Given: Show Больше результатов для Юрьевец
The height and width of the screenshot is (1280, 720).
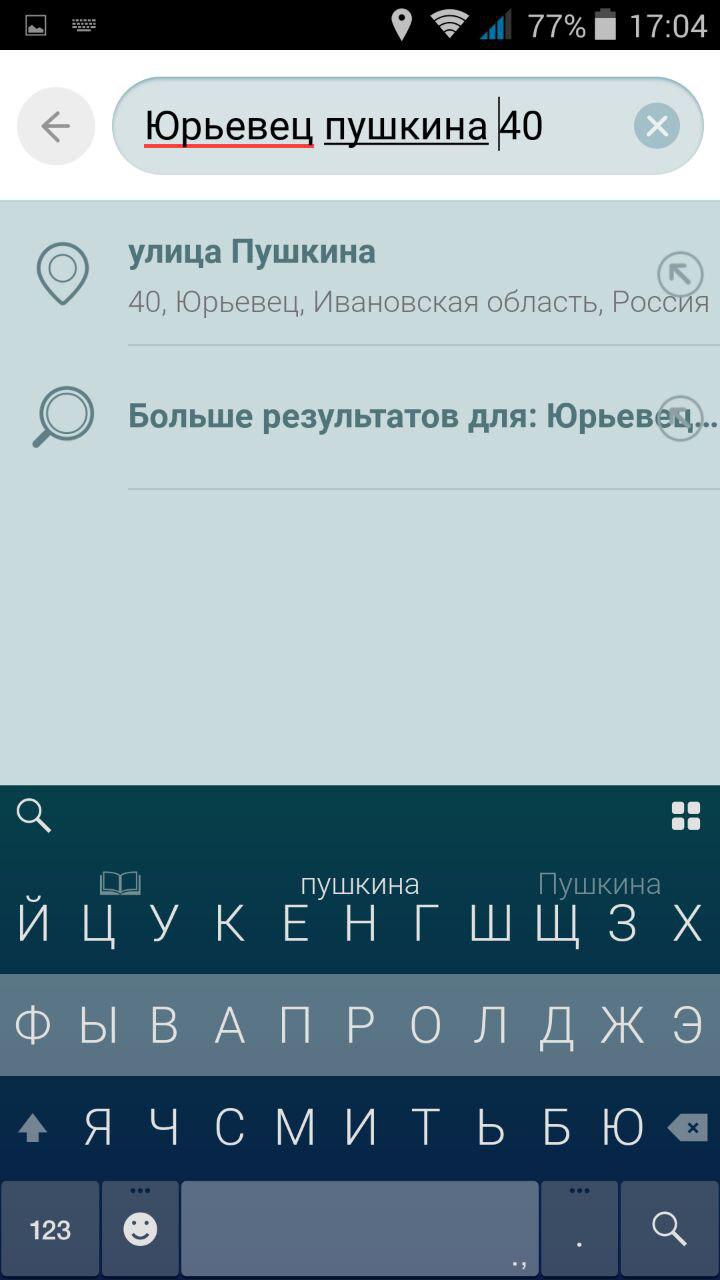Looking at the screenshot, I should click(380, 416).
